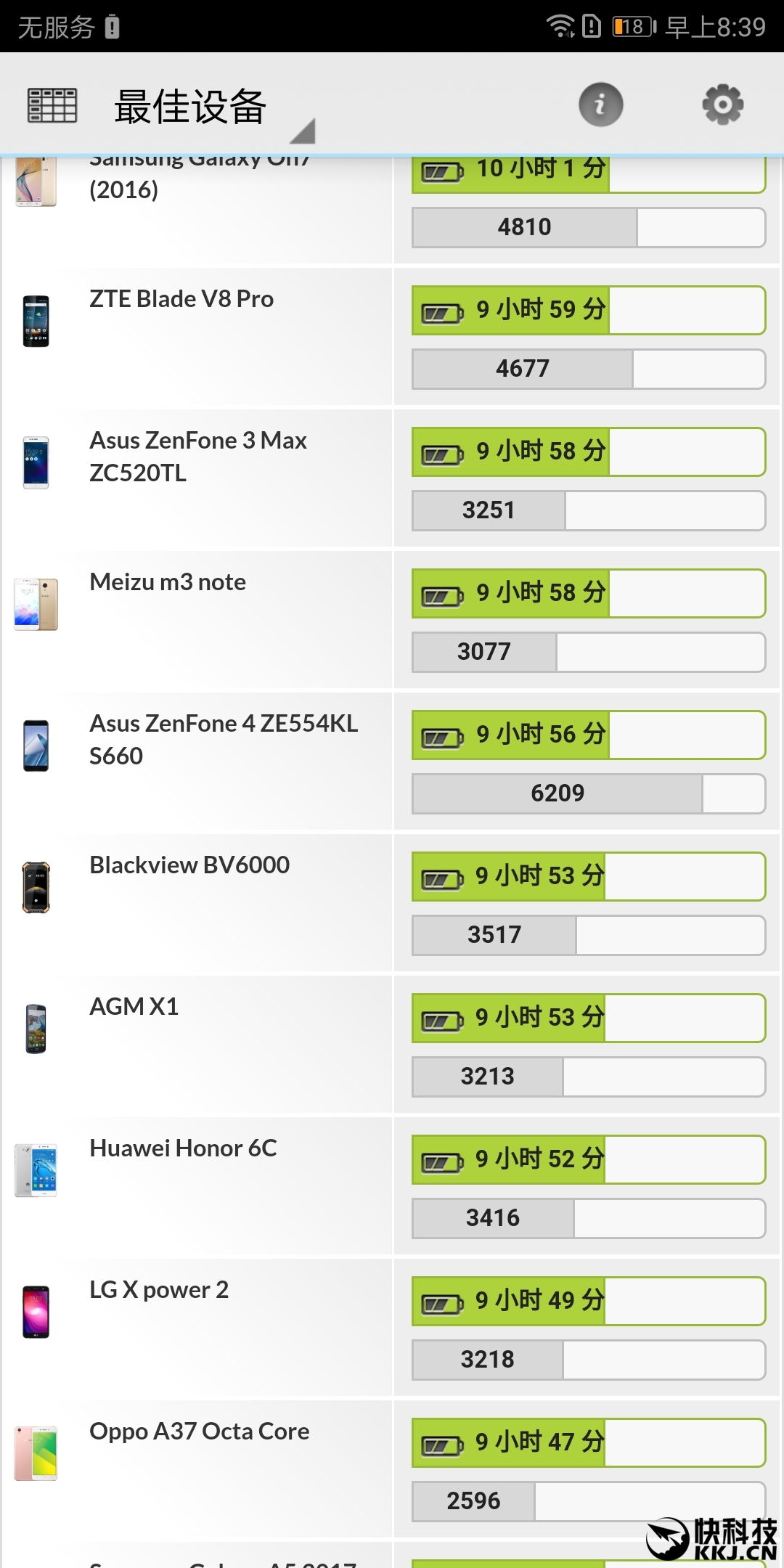This screenshot has height=1568, width=784.
Task: Open the info icon
Action: (600, 105)
